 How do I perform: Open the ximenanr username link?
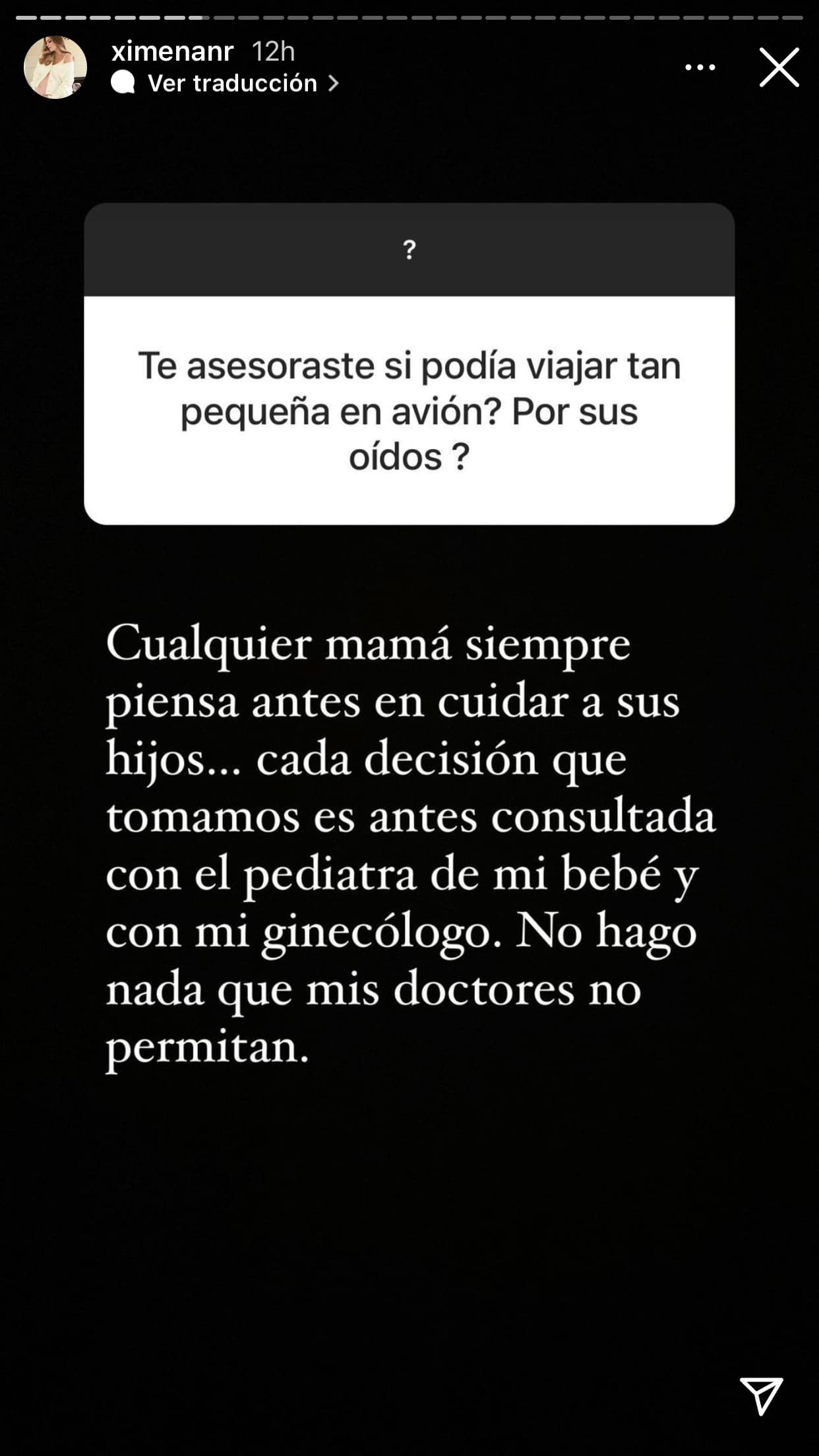coord(174,51)
